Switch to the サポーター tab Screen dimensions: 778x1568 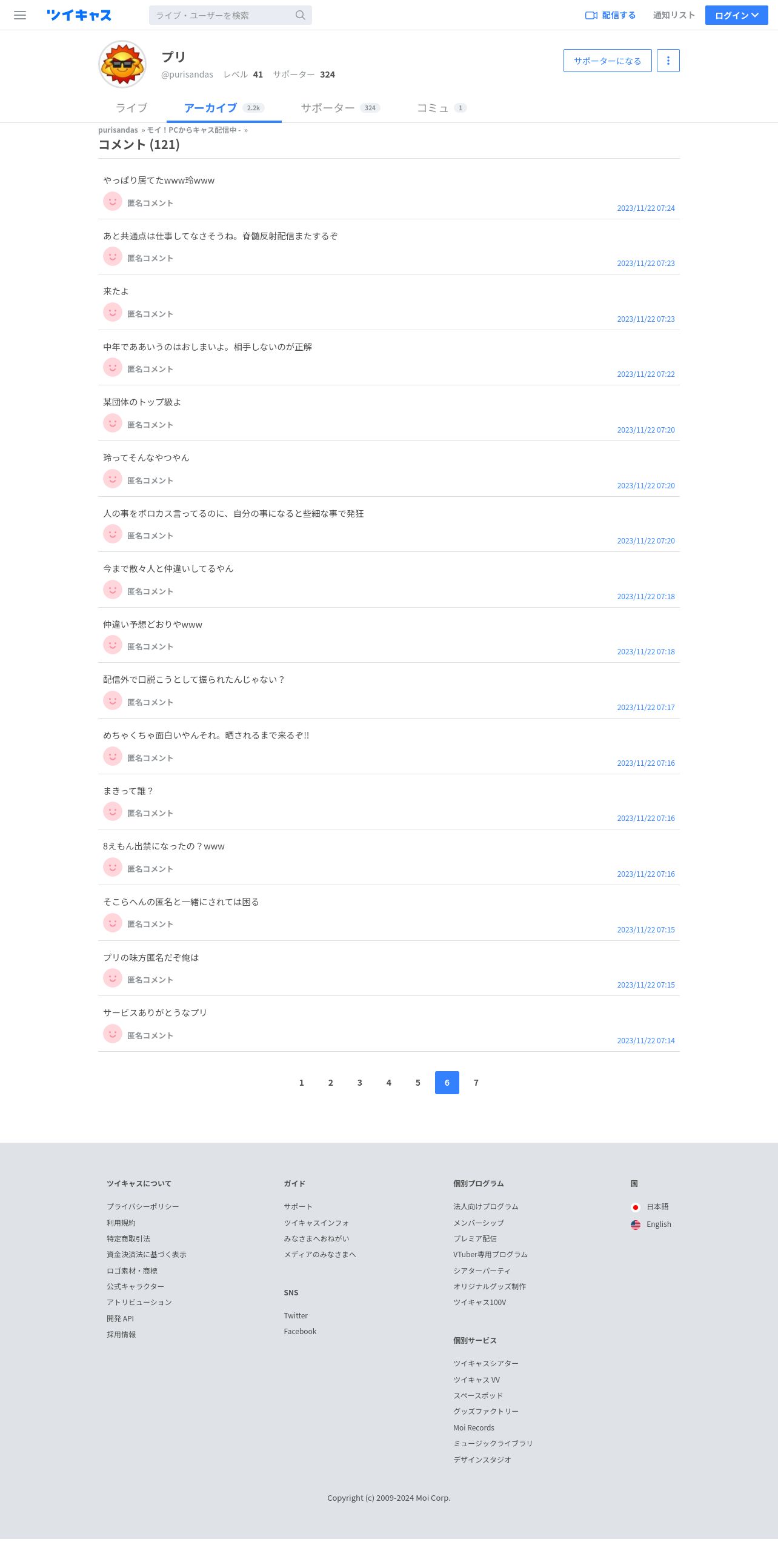point(340,108)
